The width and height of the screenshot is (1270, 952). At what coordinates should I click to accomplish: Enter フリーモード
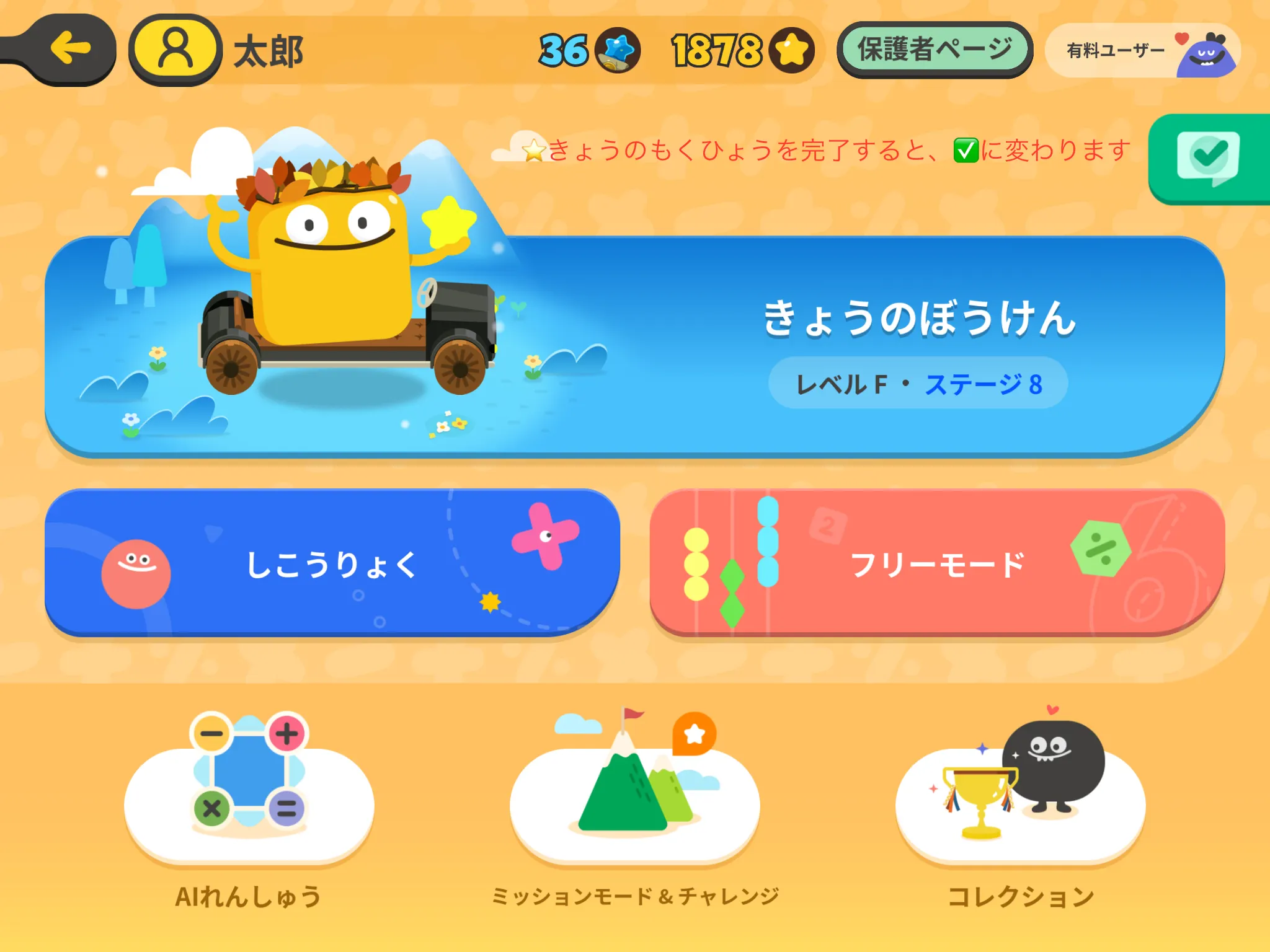coord(937,563)
